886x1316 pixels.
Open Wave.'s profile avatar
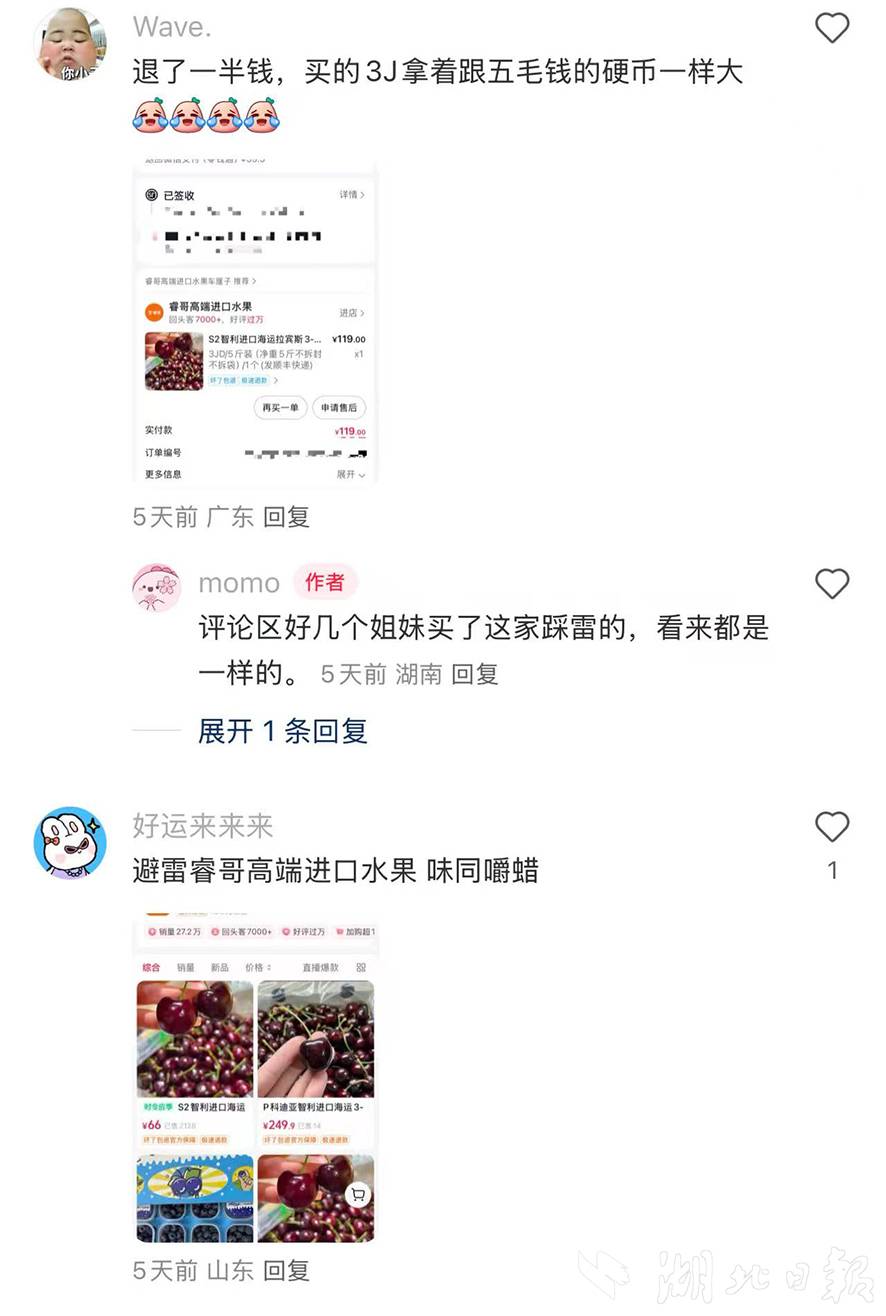(x=69, y=45)
